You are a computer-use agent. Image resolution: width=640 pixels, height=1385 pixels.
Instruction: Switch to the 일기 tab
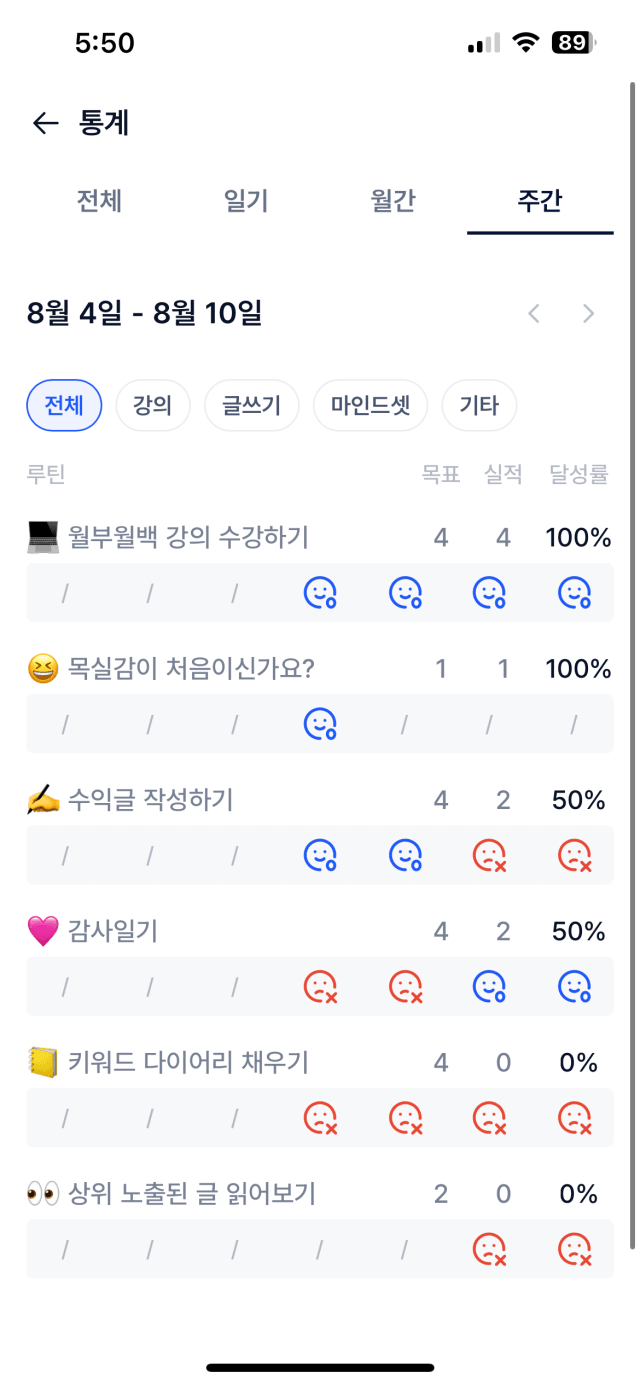(x=246, y=201)
